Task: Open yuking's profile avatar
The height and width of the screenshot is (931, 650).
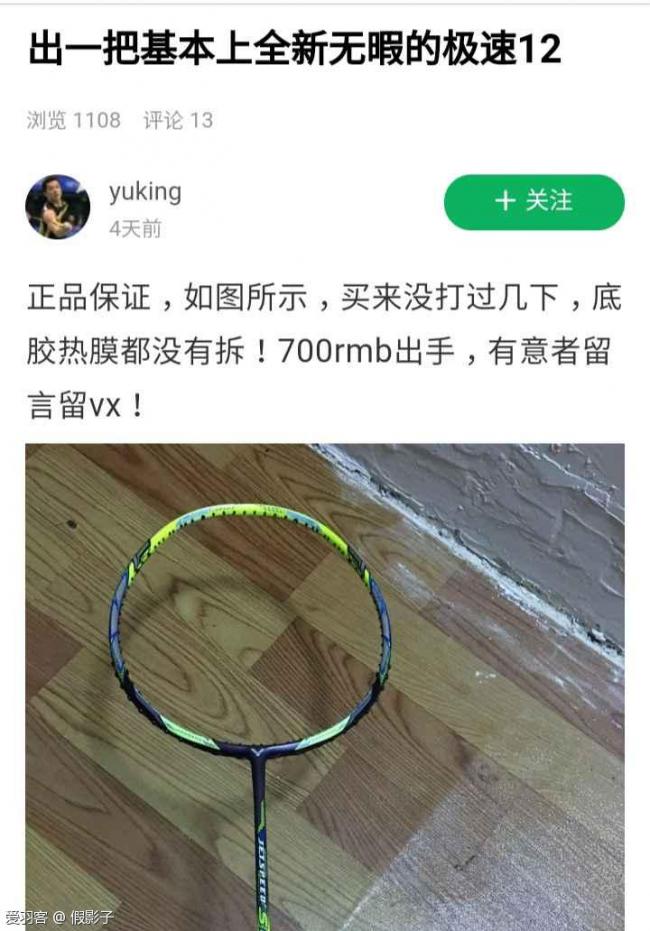Action: 58,207
